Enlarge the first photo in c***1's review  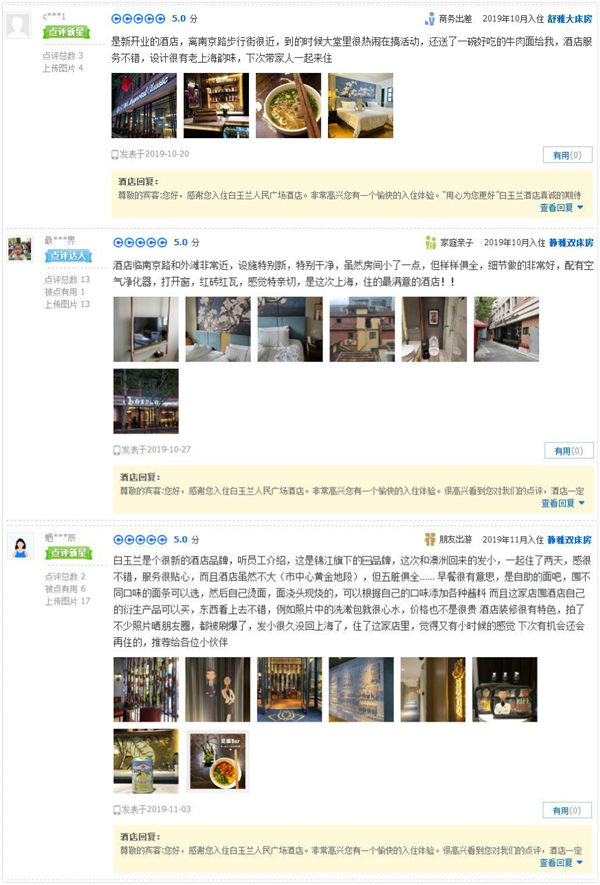tap(144, 105)
